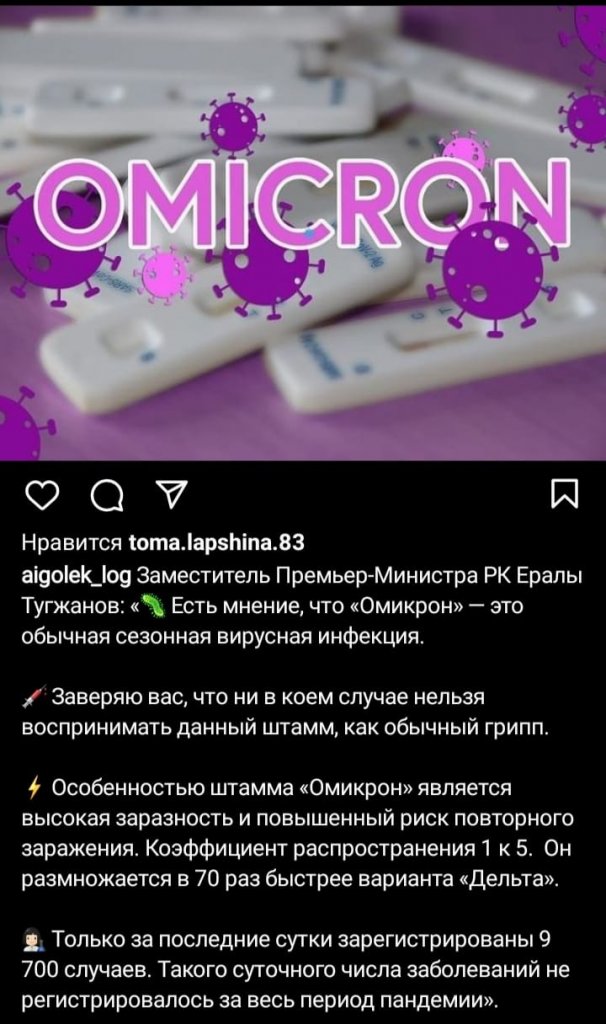This screenshot has width=606, height=1024.
Task: Share the post via paper plane icon
Action: (161, 494)
